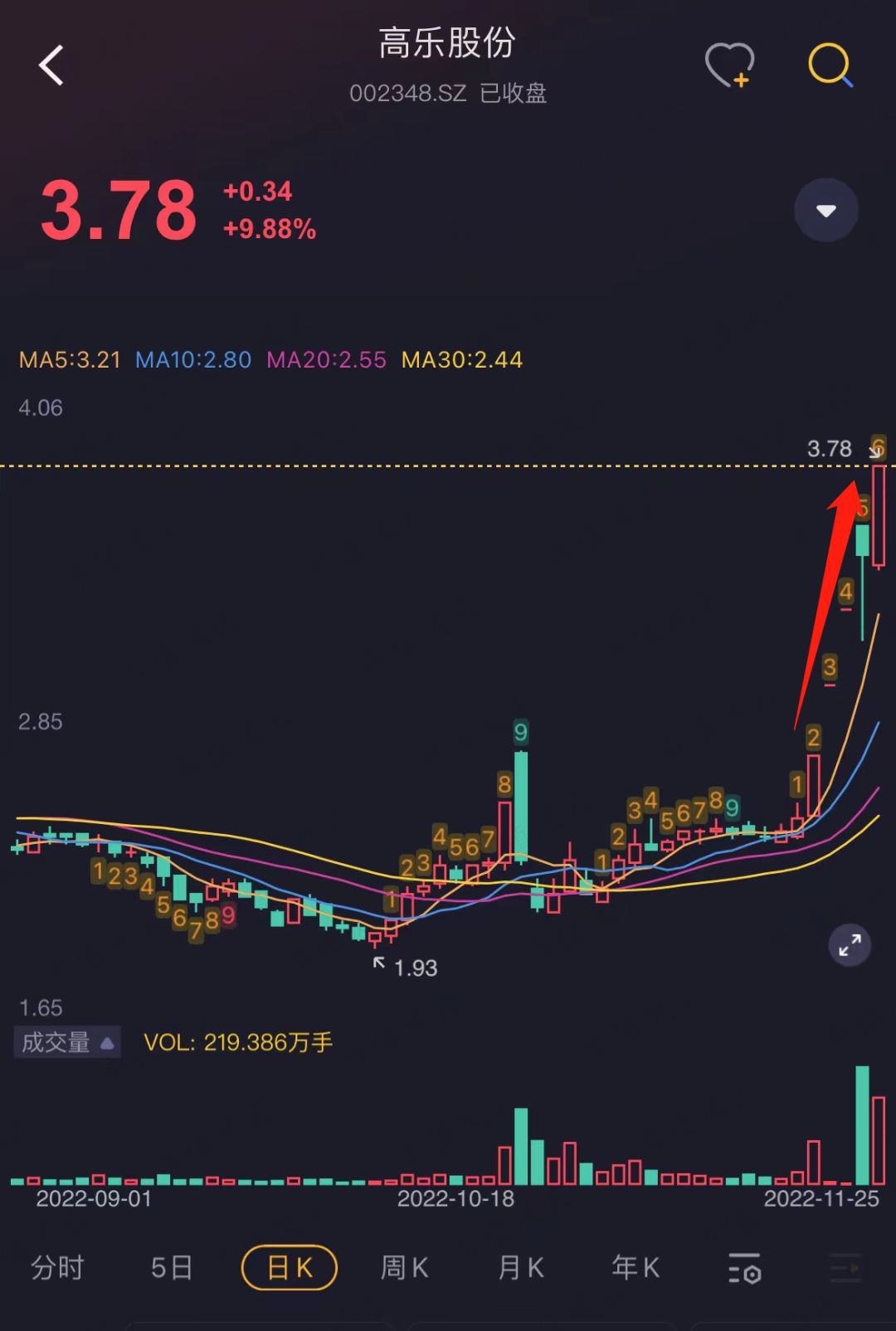Open the 成交量 indicator selector

(x=67, y=1042)
